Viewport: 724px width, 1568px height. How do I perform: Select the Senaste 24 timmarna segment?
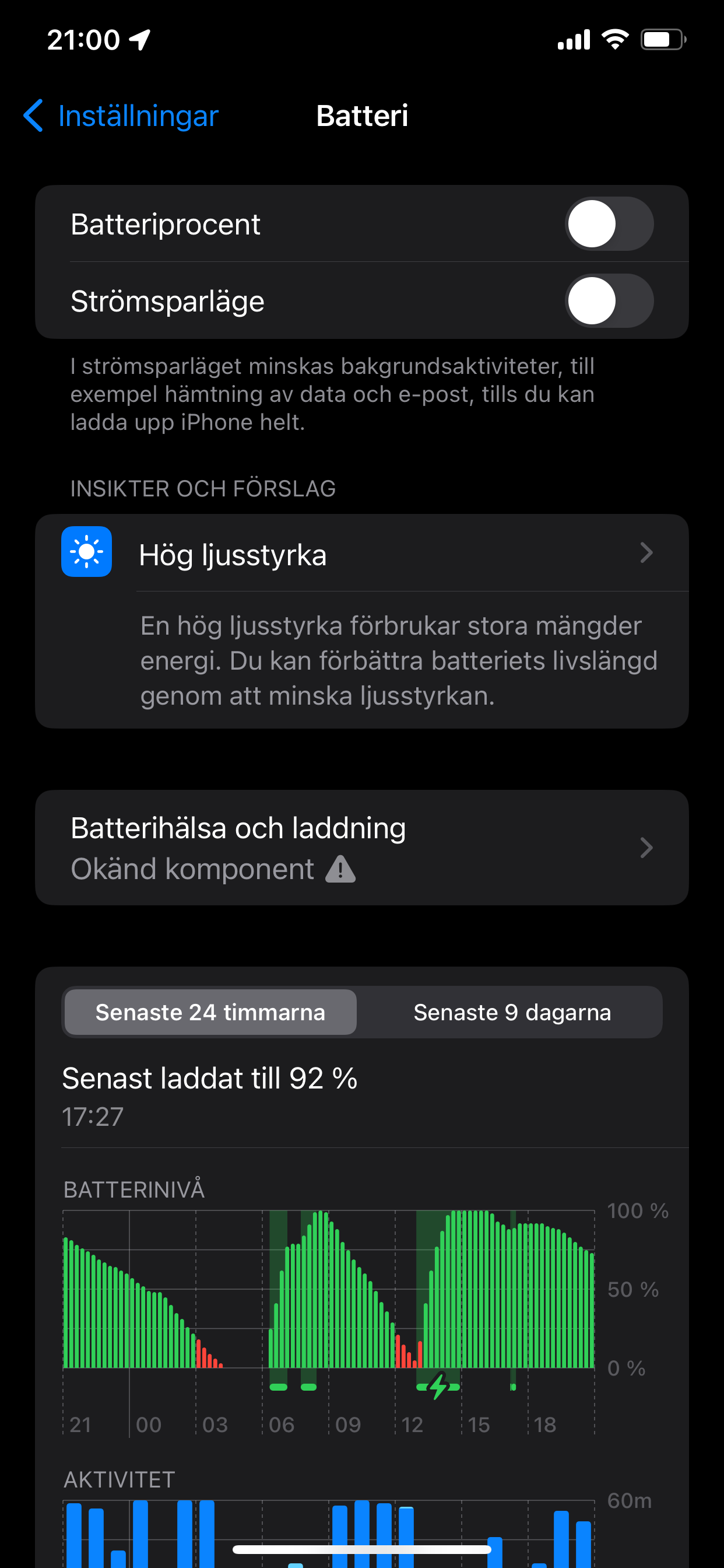[210, 1012]
